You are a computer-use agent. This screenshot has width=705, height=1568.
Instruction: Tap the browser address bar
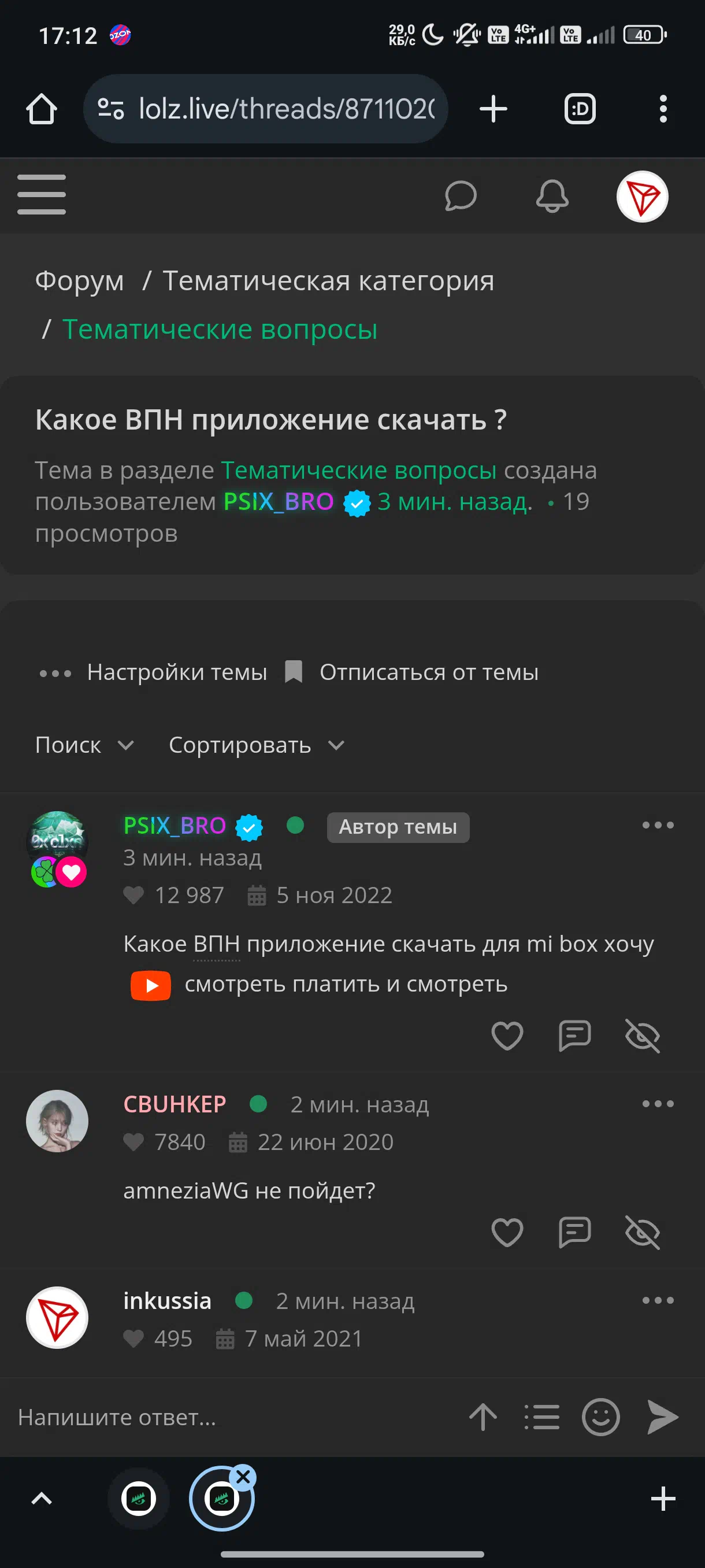coord(266,109)
